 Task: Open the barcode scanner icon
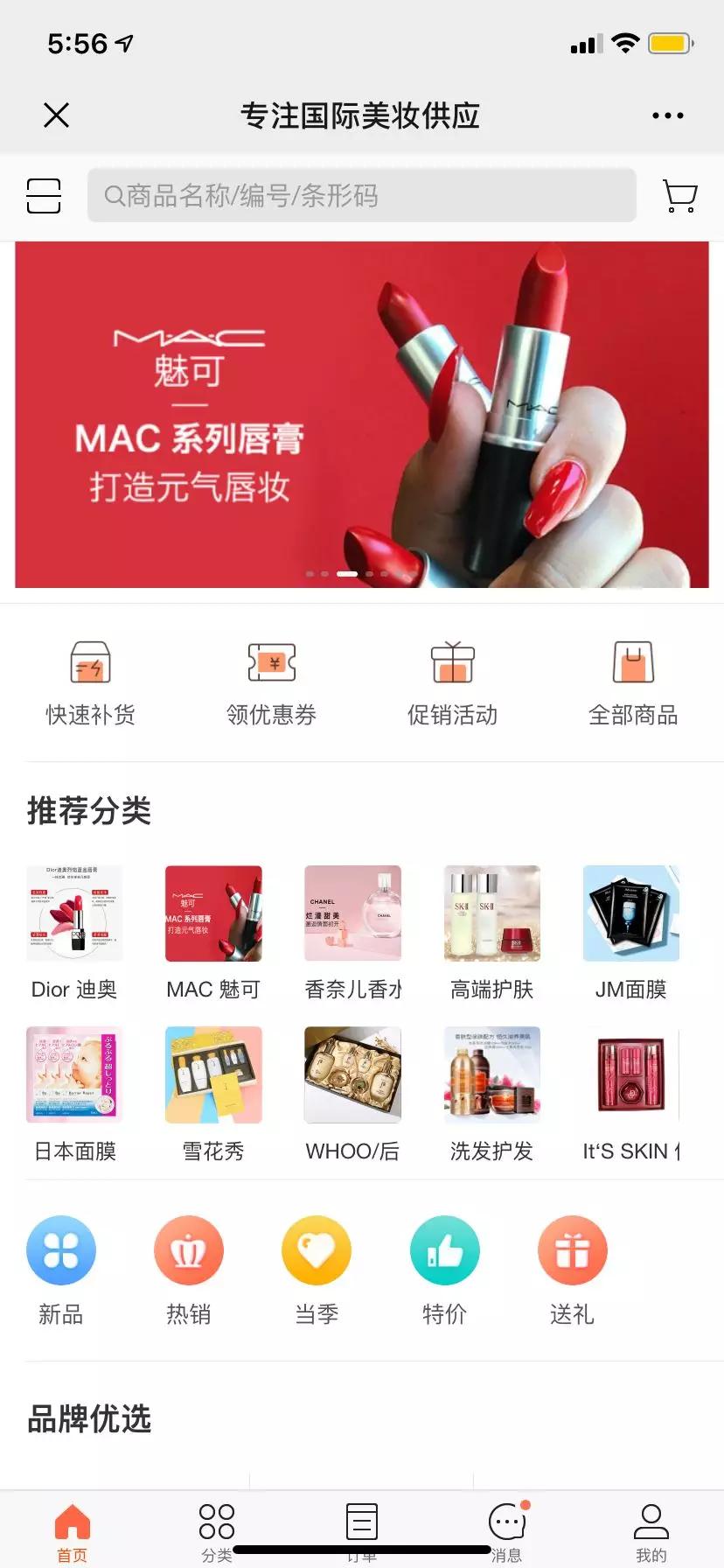tap(44, 195)
